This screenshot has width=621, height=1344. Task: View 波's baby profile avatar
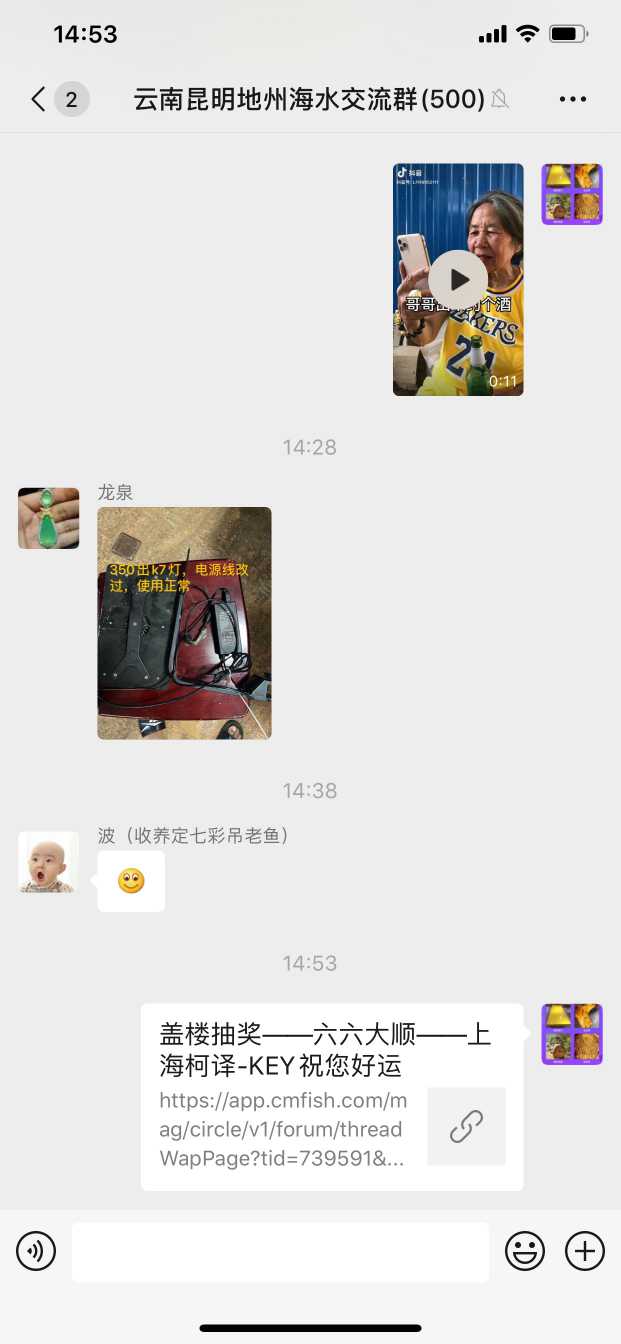[48, 862]
